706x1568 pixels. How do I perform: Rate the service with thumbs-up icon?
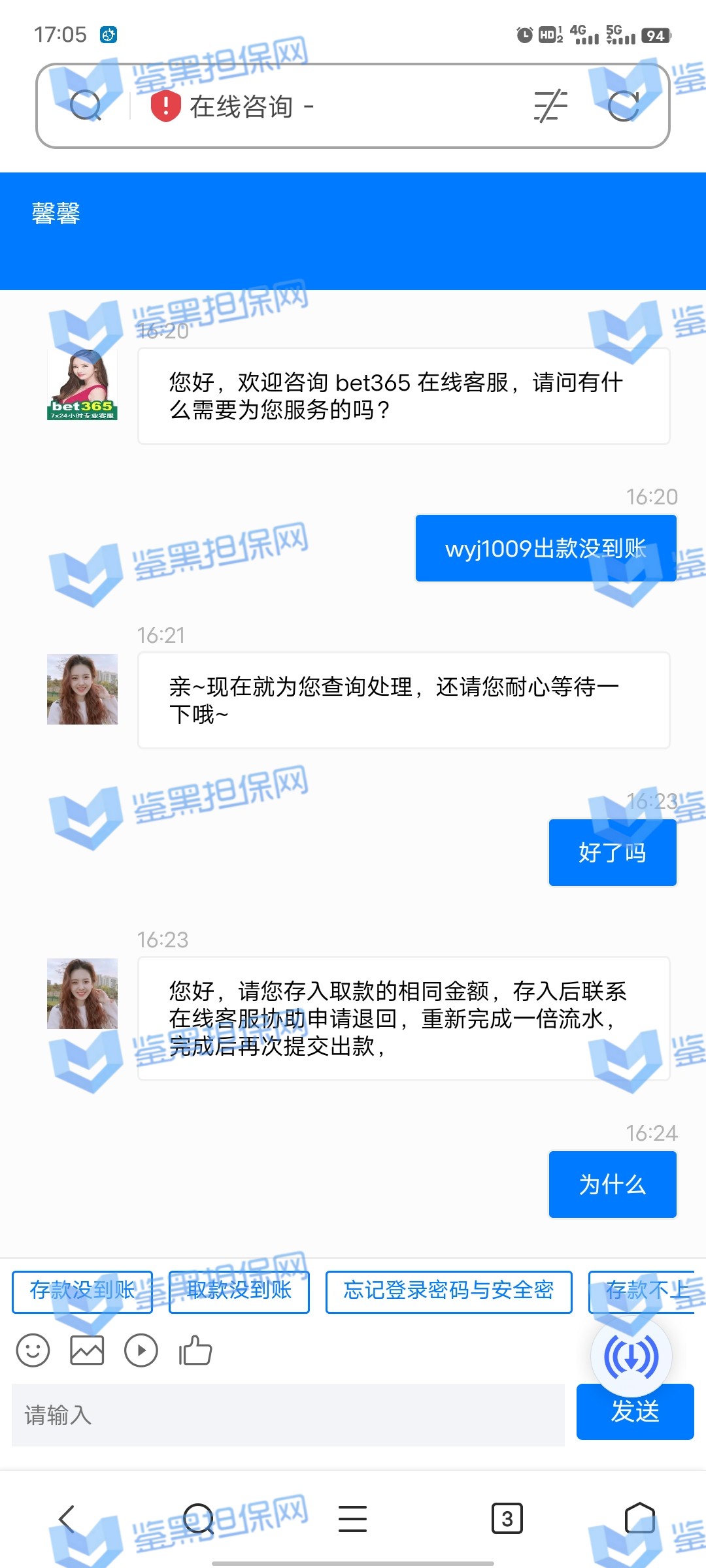click(x=195, y=1350)
